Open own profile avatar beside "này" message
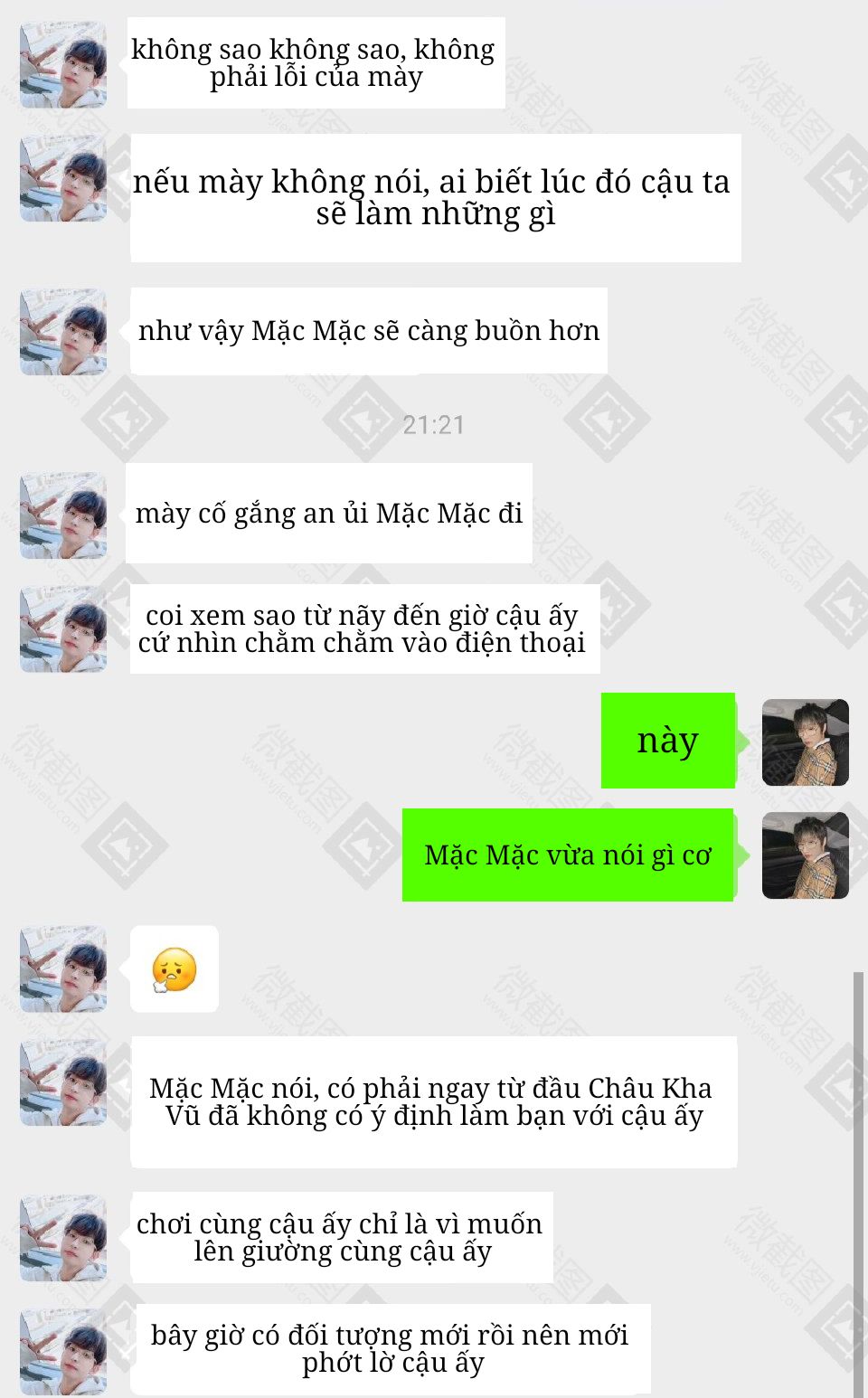868x1398 pixels. (x=805, y=742)
